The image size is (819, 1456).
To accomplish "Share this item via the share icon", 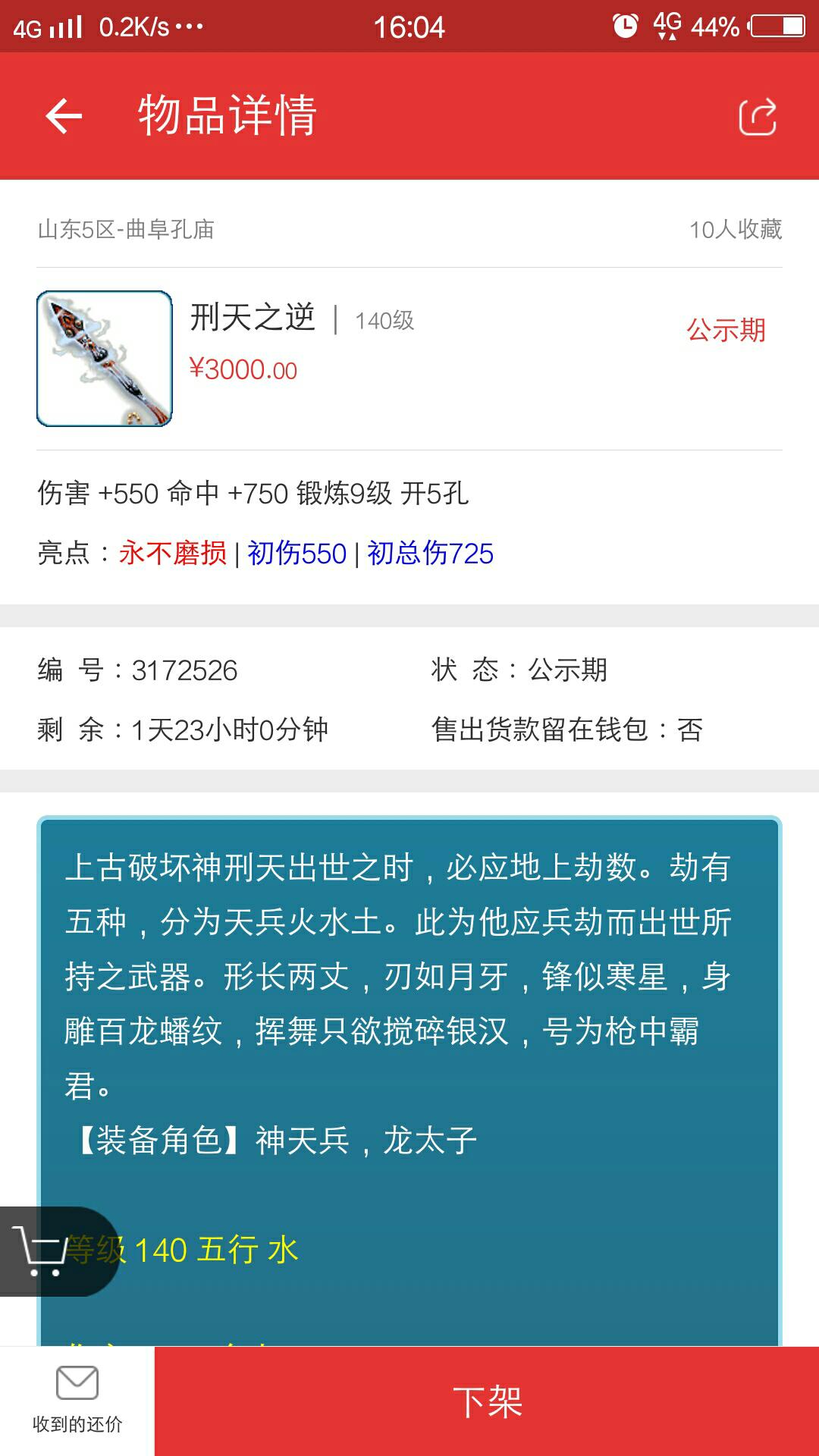I will click(x=757, y=117).
